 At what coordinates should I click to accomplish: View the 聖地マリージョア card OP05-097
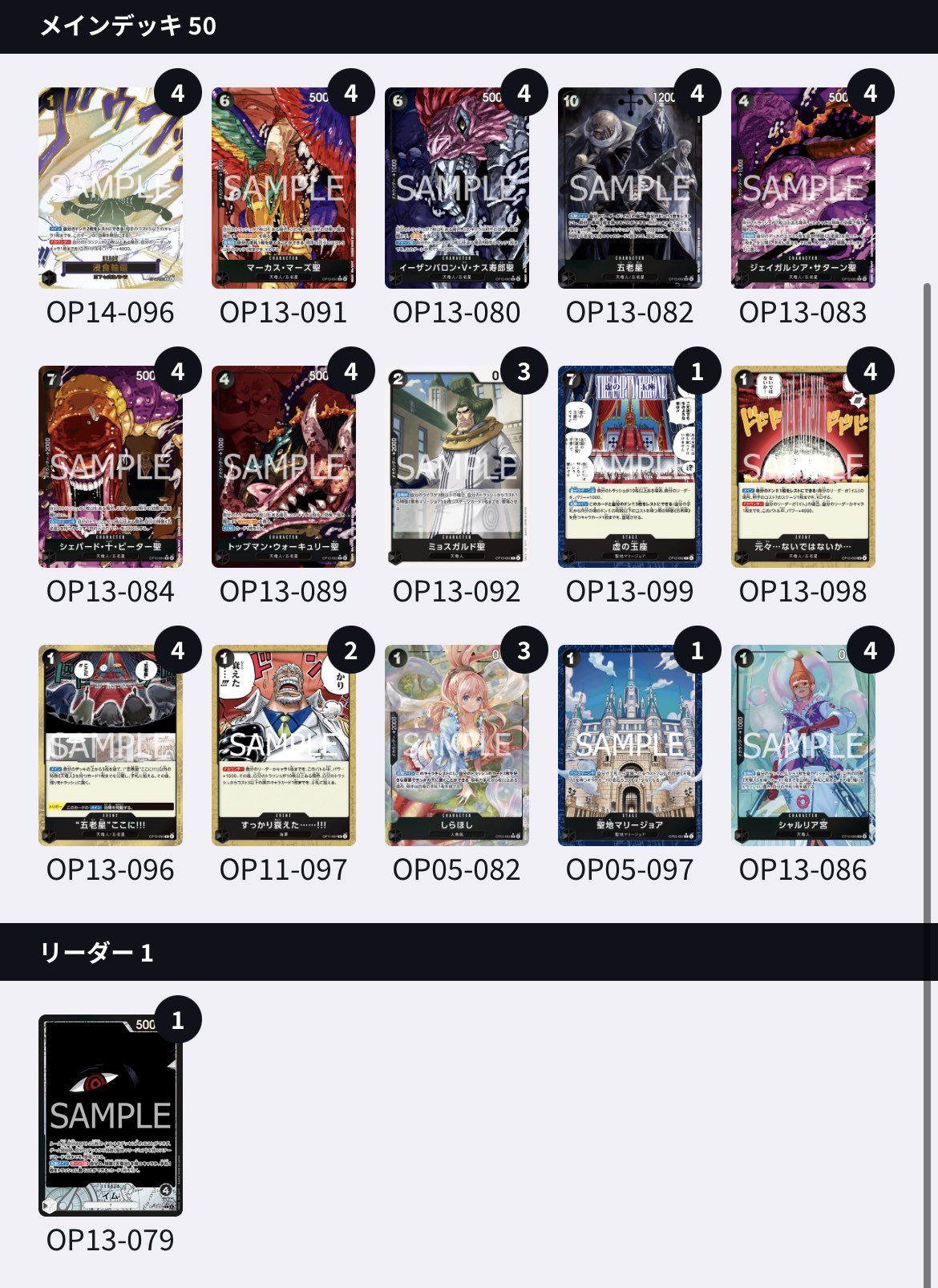[x=630, y=745]
